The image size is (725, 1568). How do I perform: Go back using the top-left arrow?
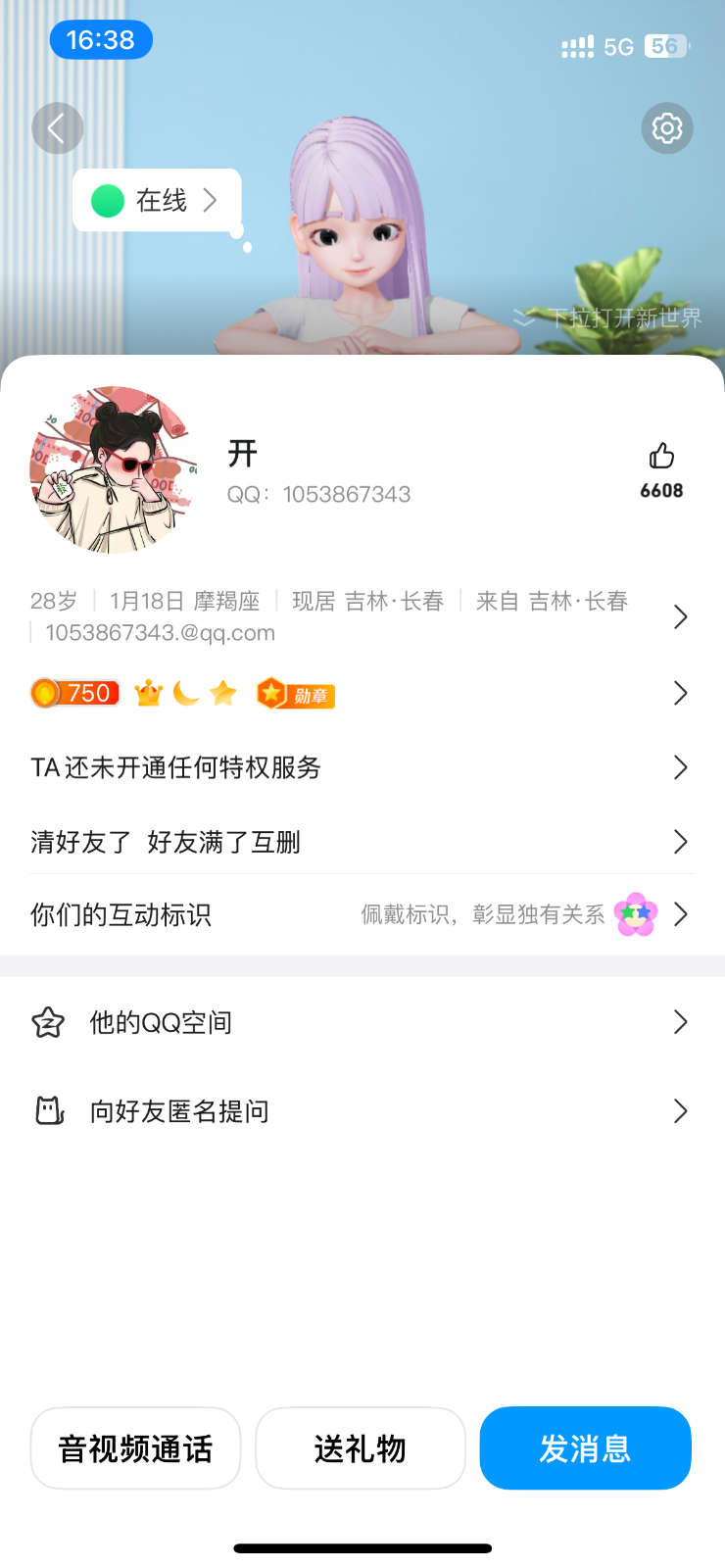pos(57,128)
